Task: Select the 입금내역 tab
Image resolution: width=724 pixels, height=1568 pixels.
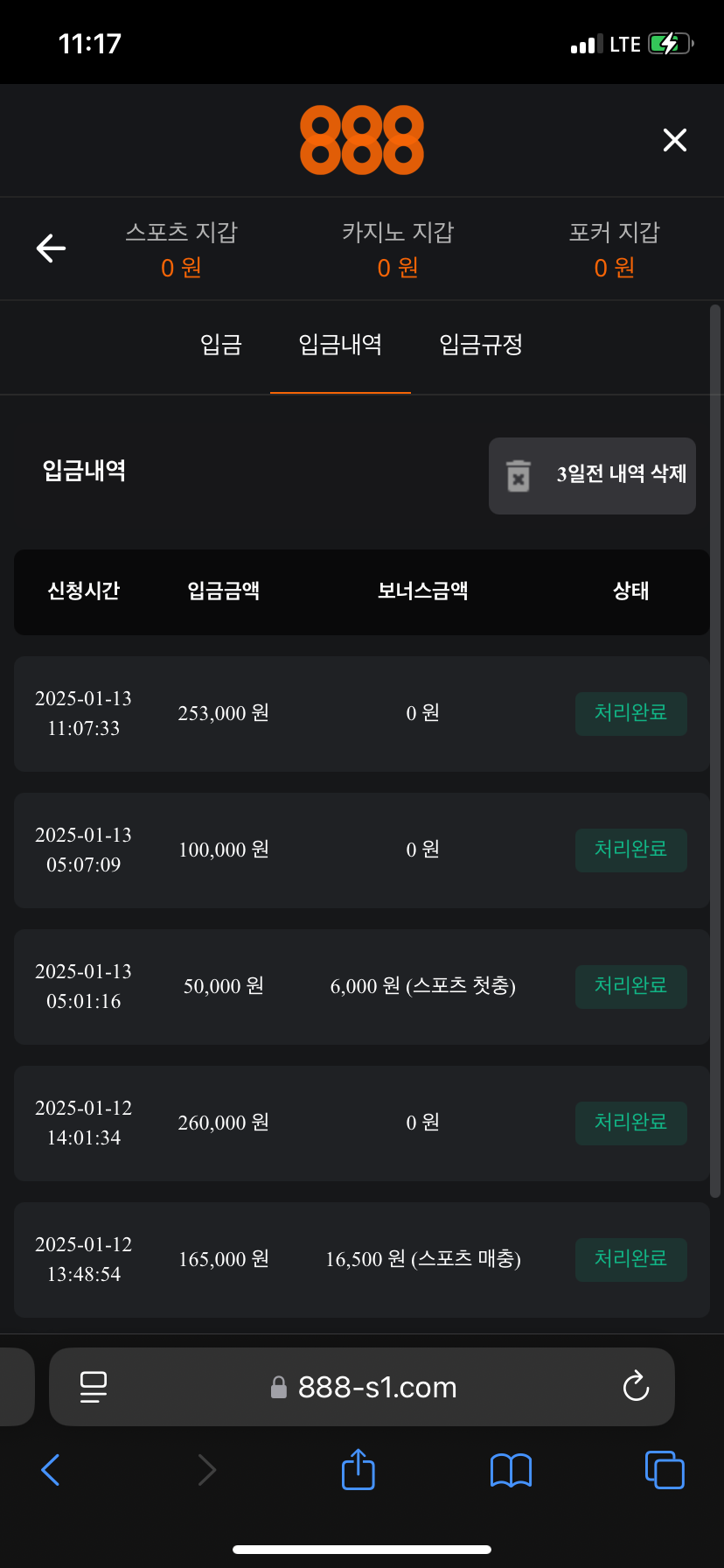Action: click(340, 345)
